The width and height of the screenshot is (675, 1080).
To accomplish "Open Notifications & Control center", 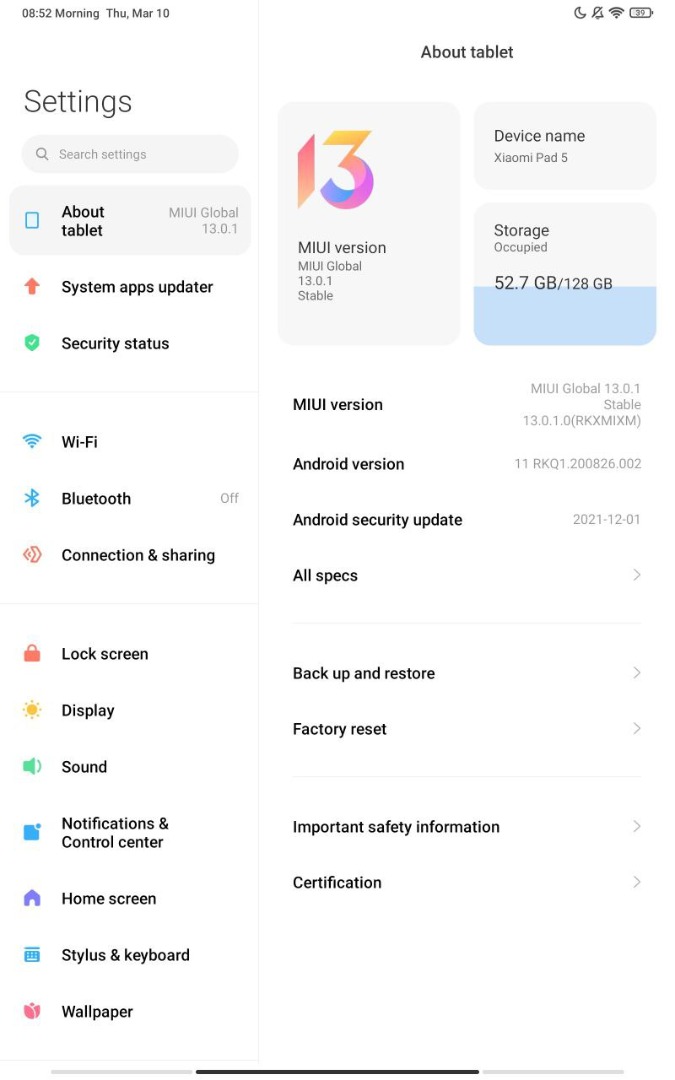I will coord(115,832).
